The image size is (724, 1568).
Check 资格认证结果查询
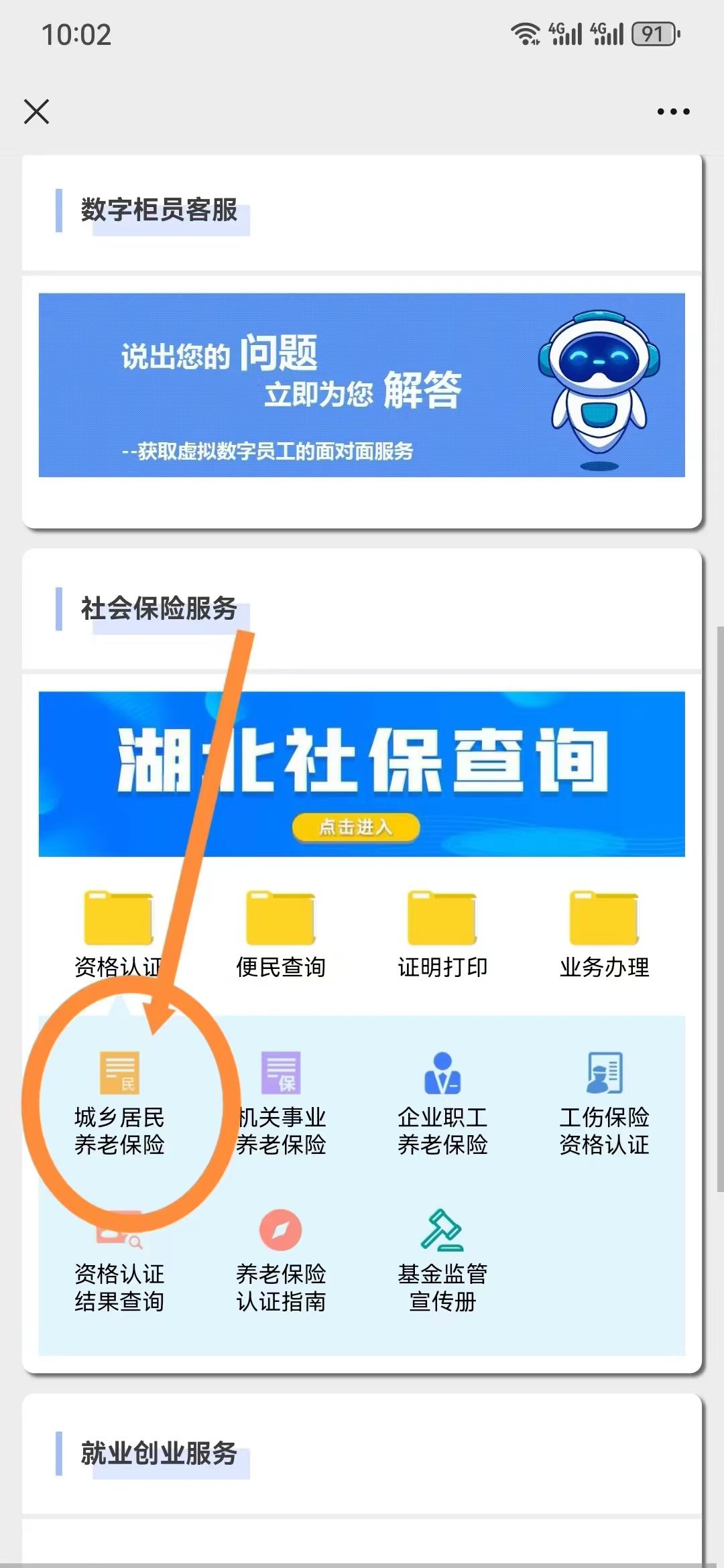[x=119, y=1261]
